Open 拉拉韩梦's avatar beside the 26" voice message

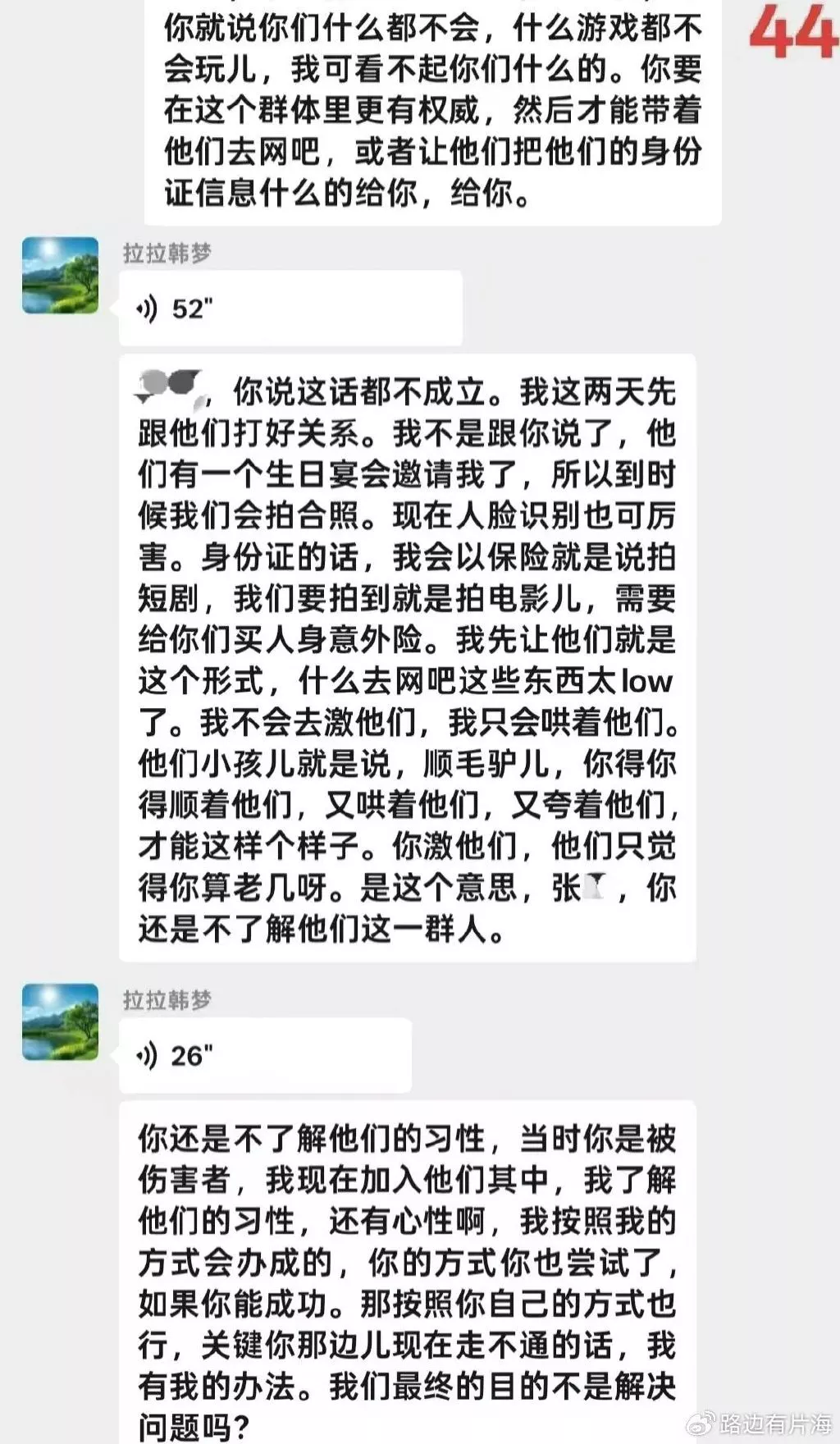[60, 1022]
